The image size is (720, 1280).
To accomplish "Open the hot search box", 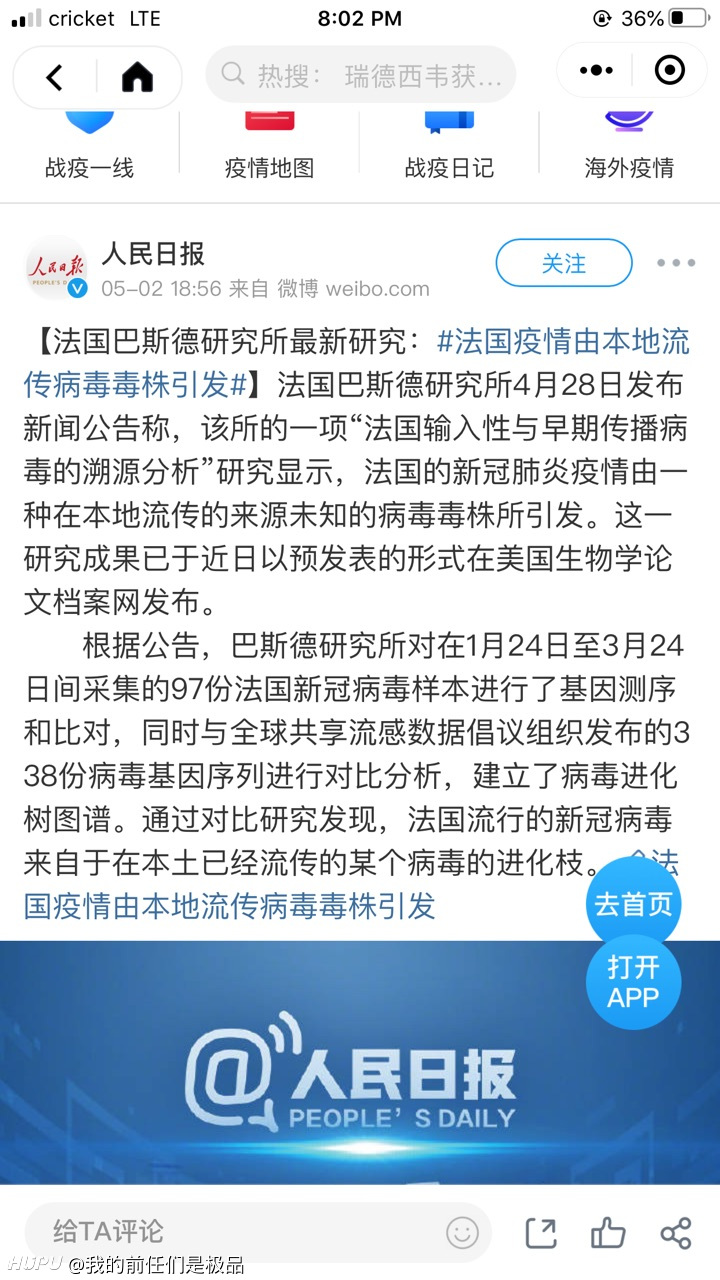I will pos(361,75).
